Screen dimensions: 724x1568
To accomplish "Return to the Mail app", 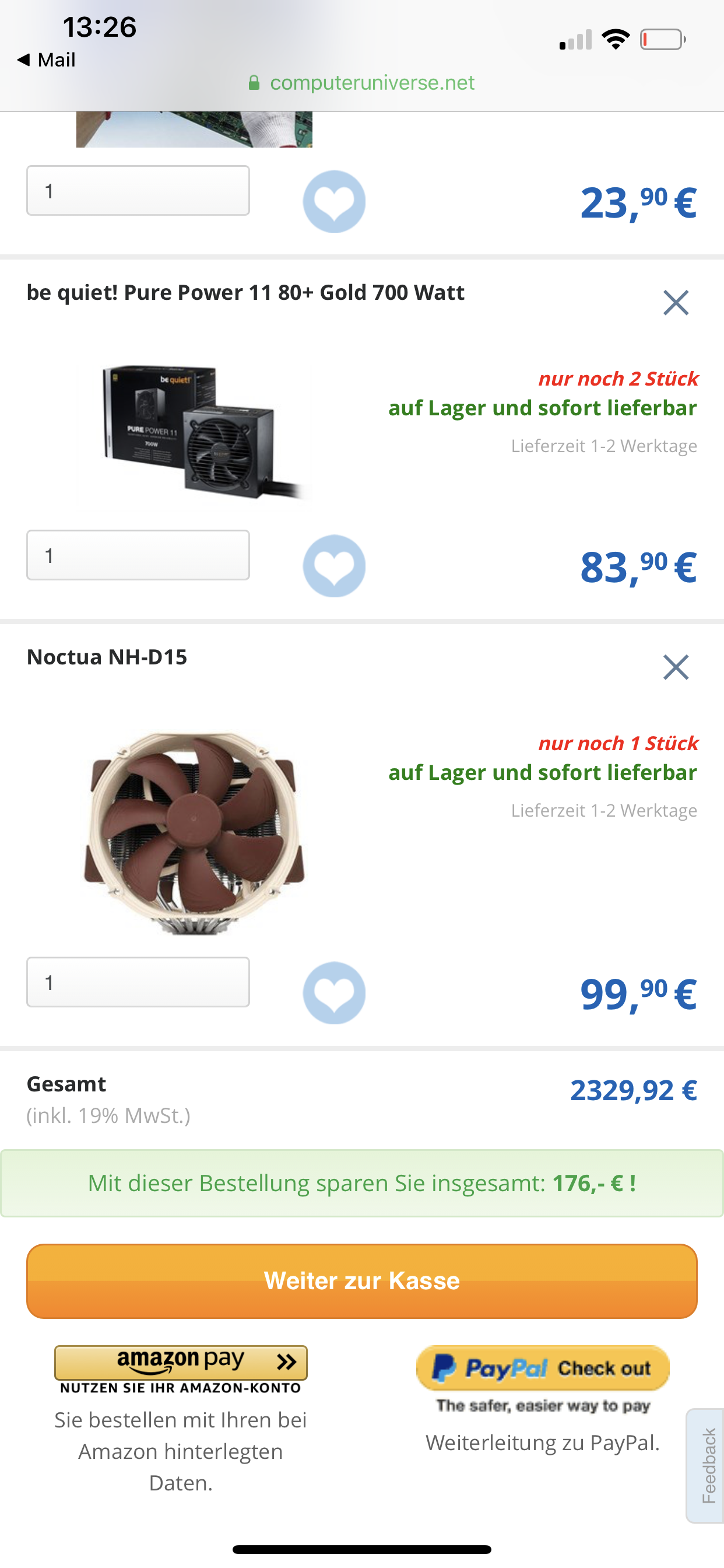I will point(47,60).
